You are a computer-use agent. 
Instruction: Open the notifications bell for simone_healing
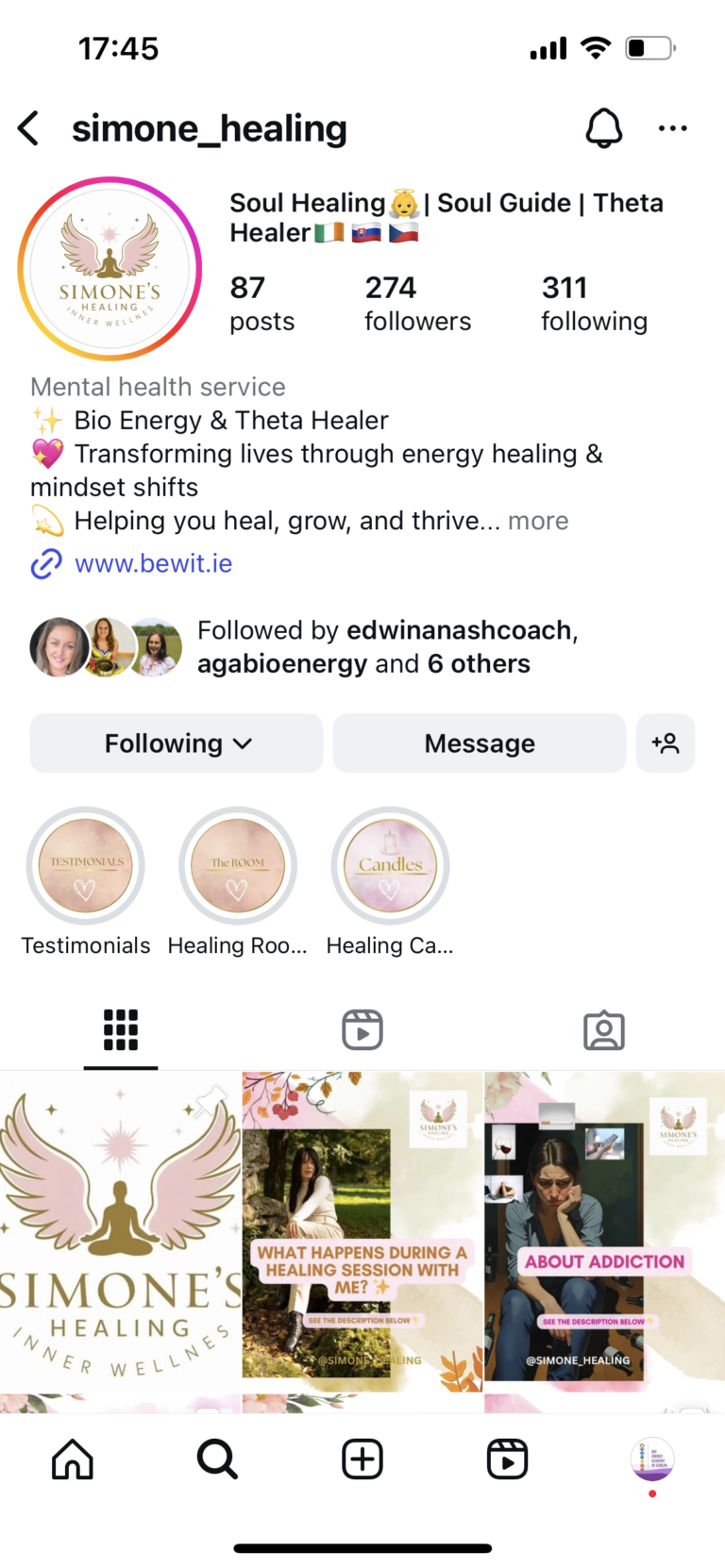point(604,127)
